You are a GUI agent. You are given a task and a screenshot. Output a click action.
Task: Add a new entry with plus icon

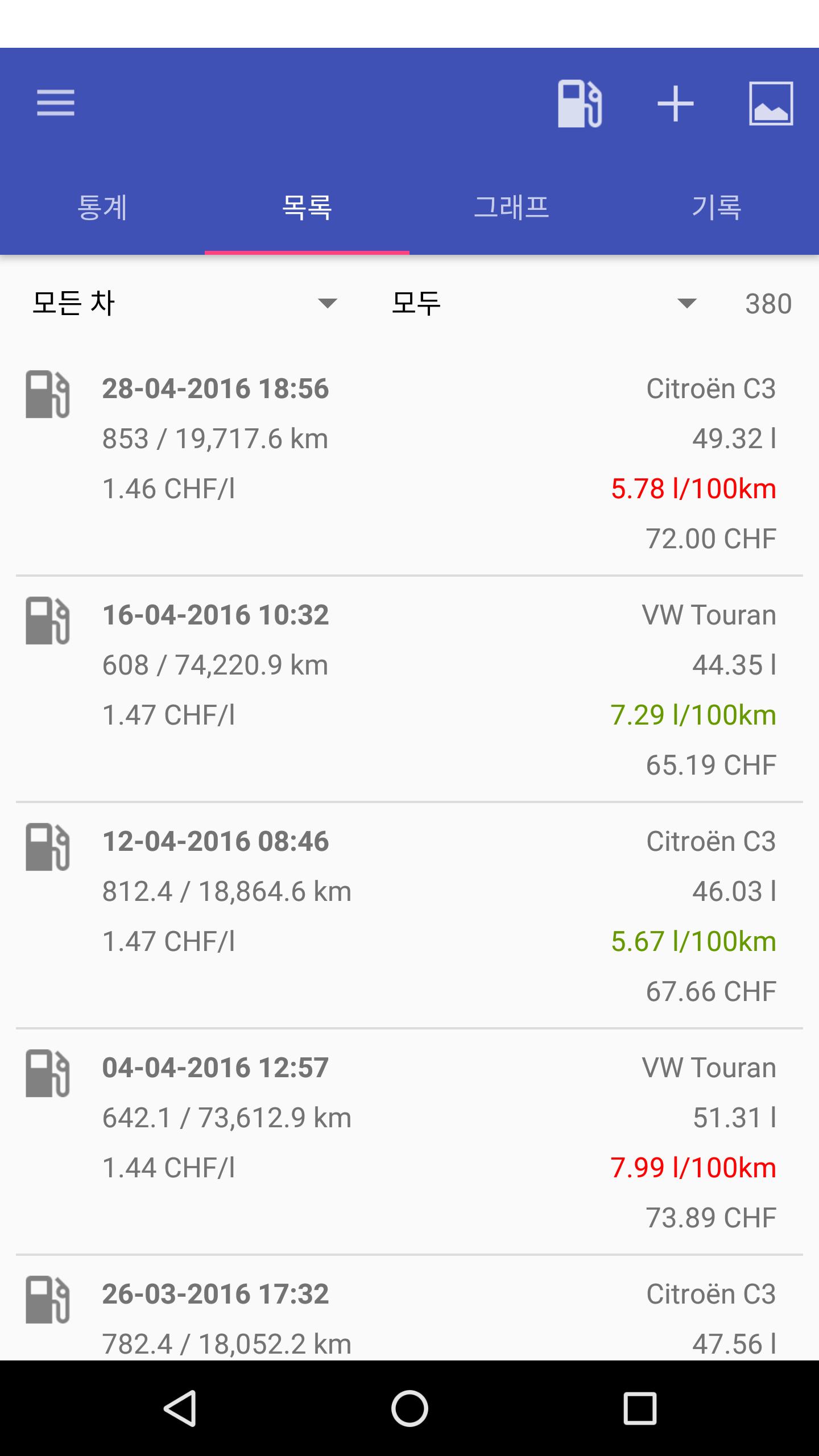tap(675, 104)
